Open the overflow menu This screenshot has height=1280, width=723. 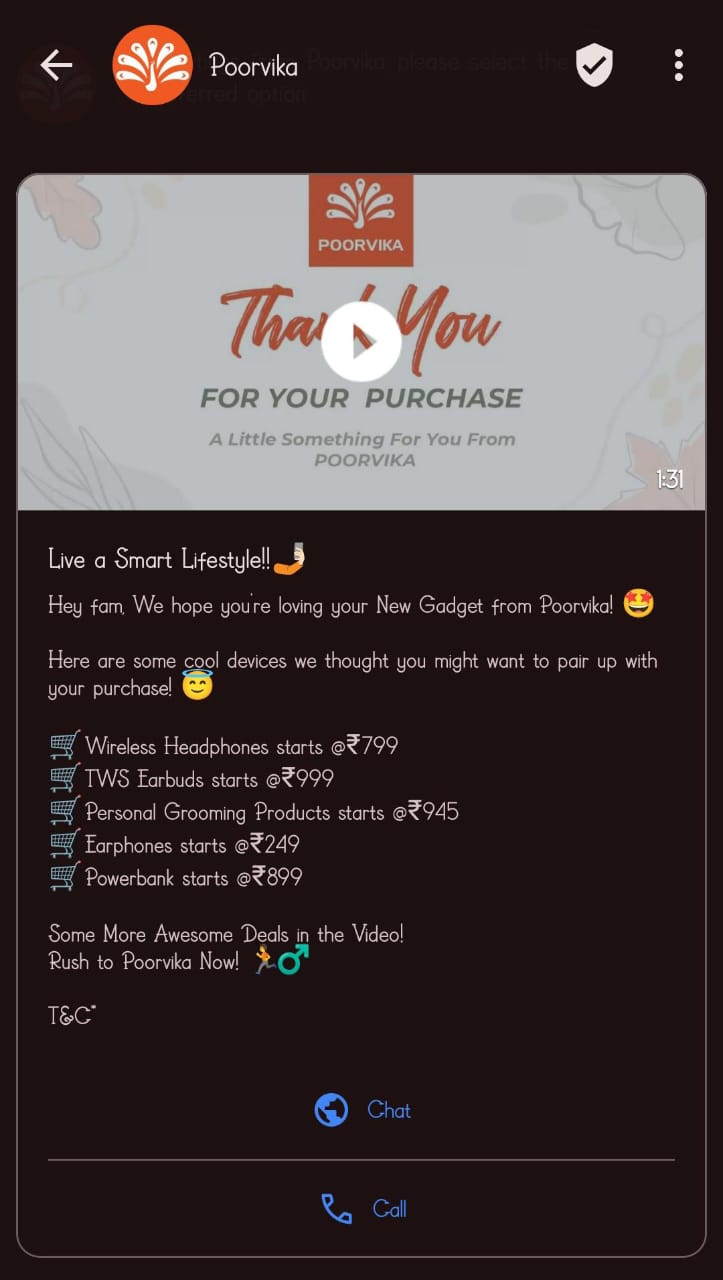coord(679,66)
